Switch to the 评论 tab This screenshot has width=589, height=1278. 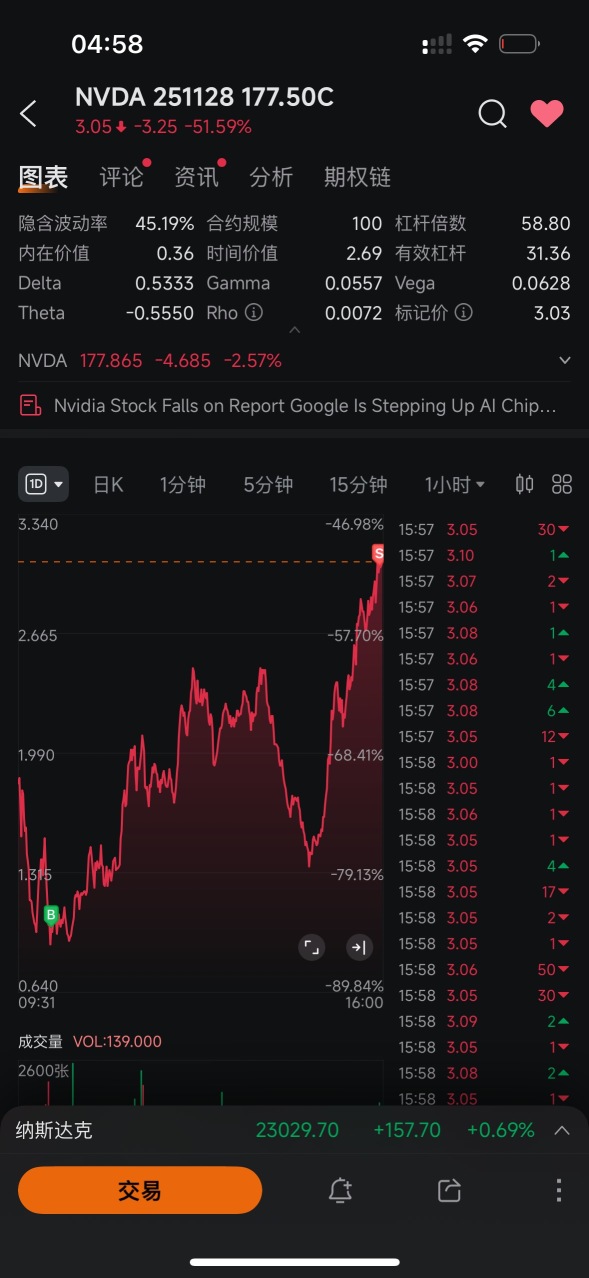tap(122, 177)
